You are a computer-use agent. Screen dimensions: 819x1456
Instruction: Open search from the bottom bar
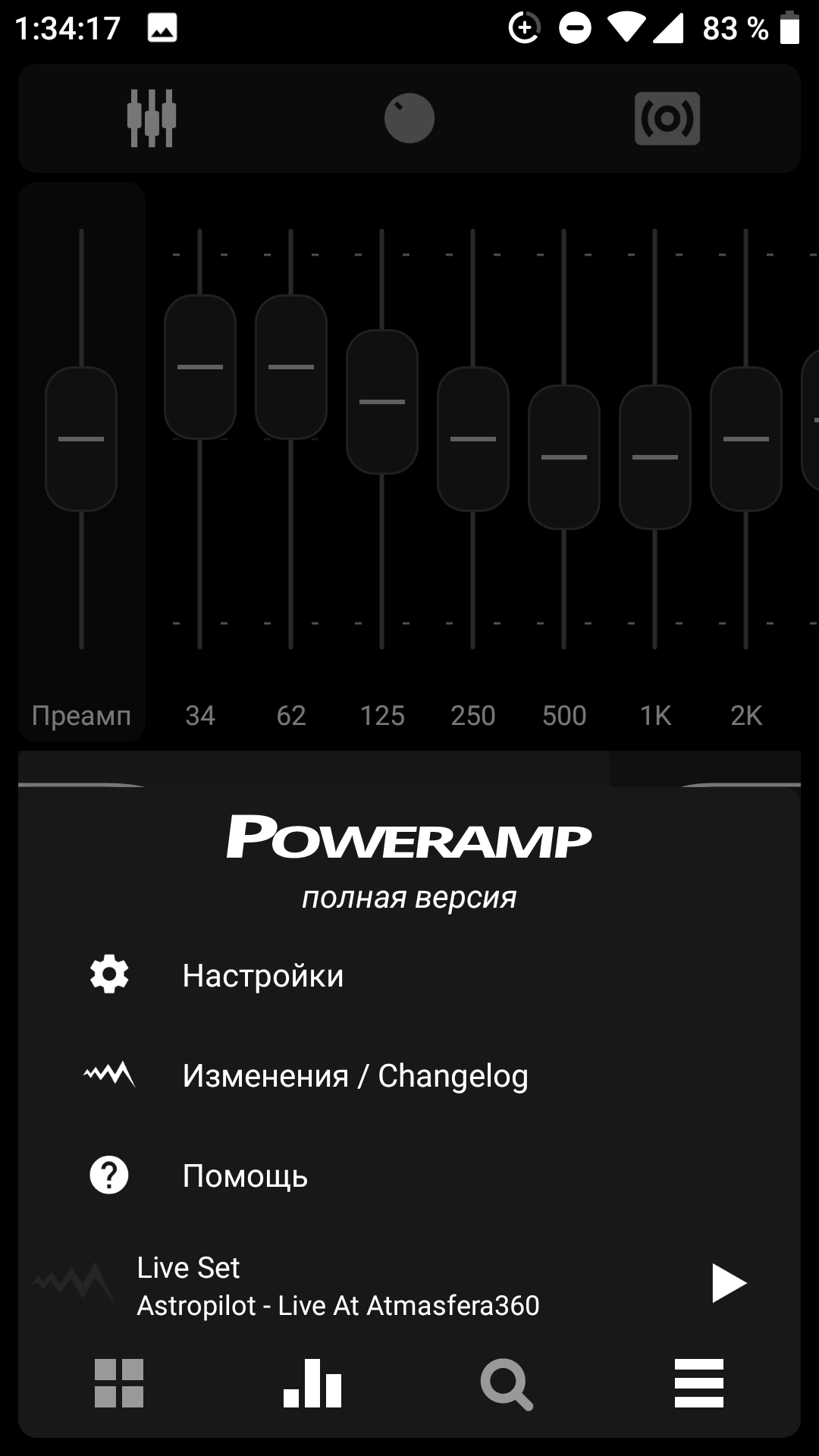[507, 1385]
